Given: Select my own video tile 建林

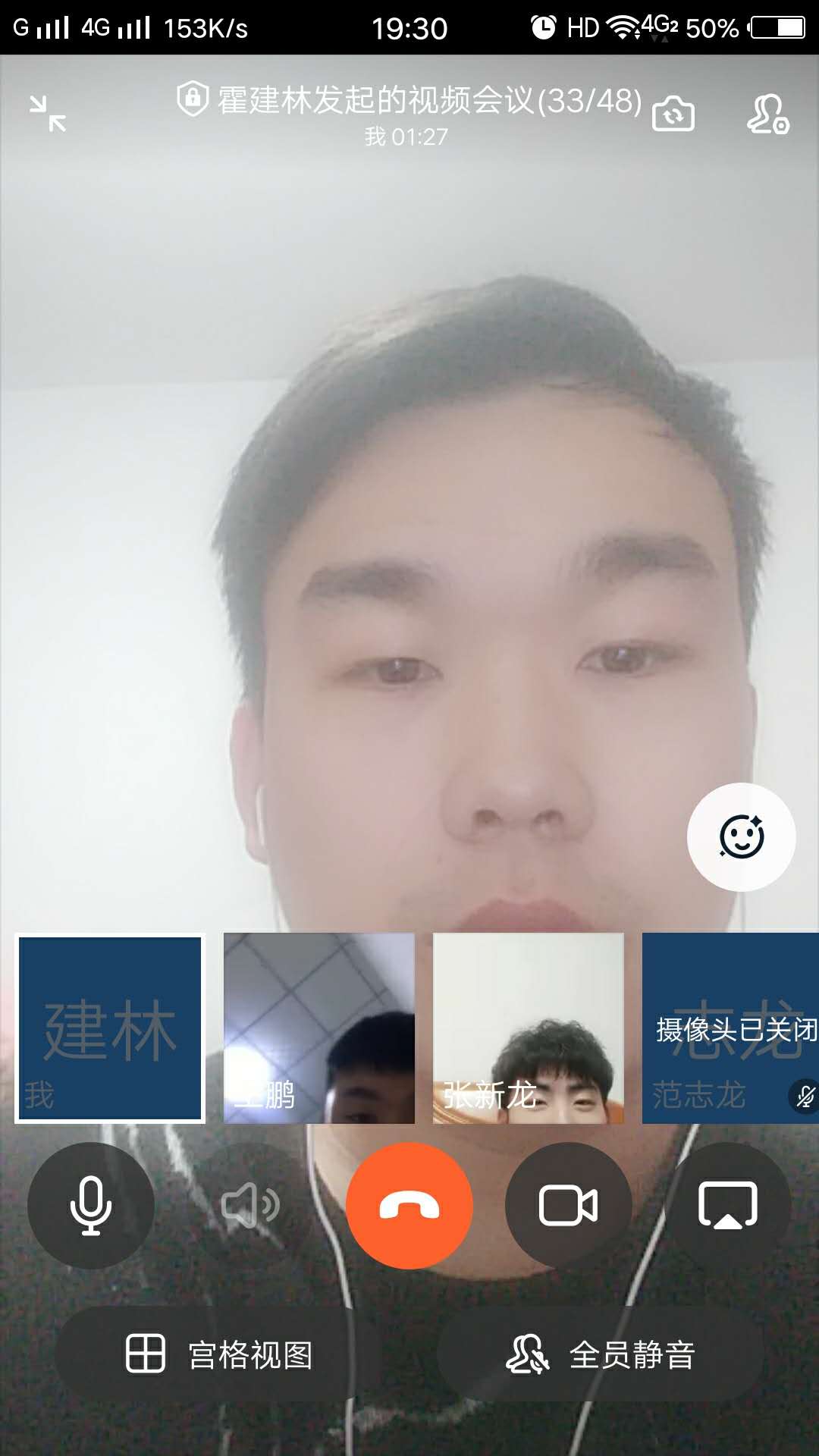Looking at the screenshot, I should pos(110,1028).
